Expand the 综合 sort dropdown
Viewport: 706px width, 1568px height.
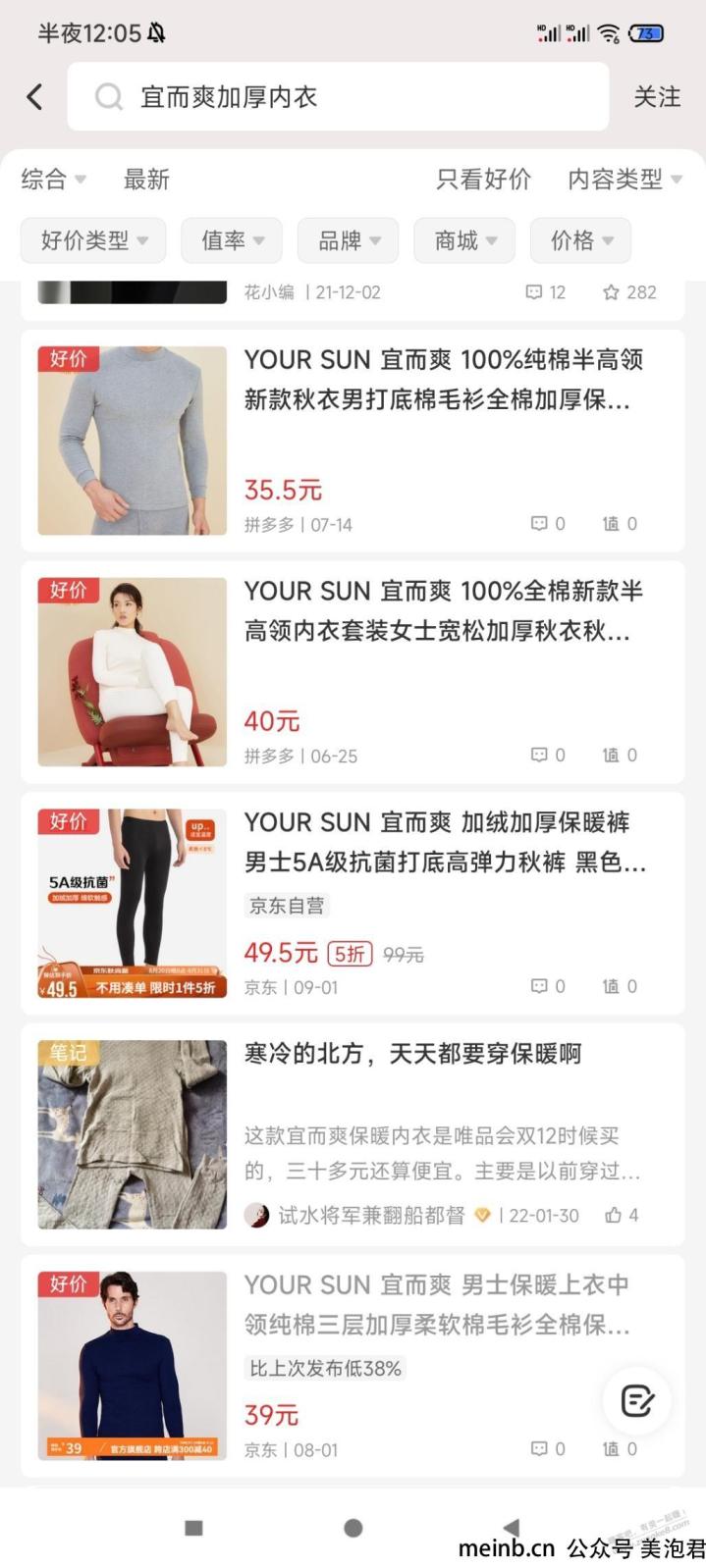[54, 179]
